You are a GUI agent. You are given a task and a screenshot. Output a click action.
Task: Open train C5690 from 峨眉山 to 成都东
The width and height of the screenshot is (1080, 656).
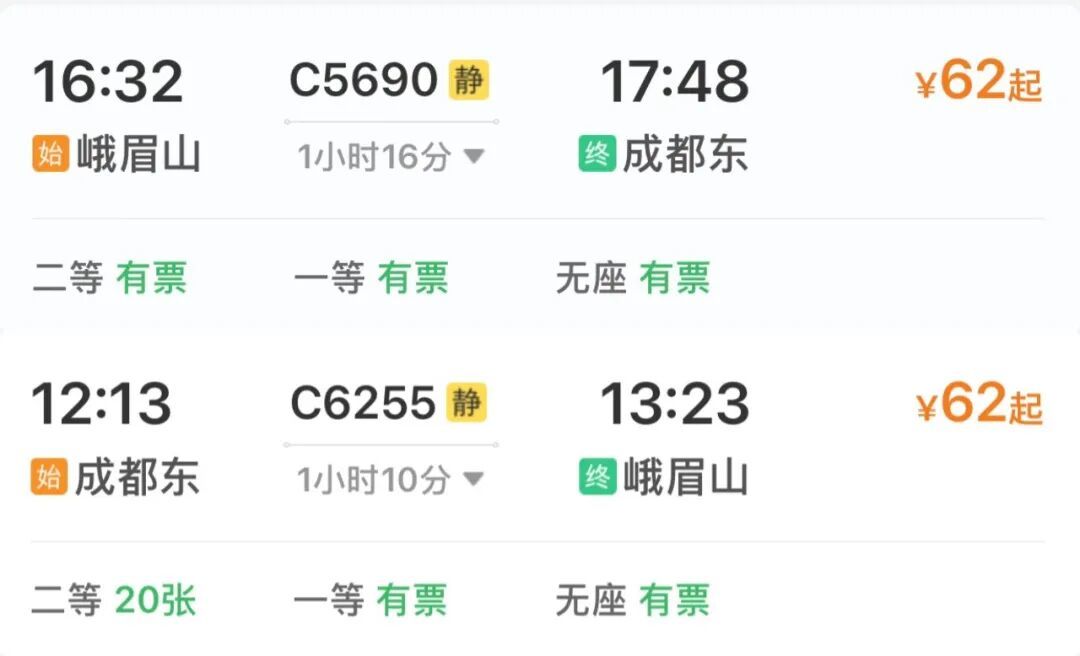[x=540, y=167]
